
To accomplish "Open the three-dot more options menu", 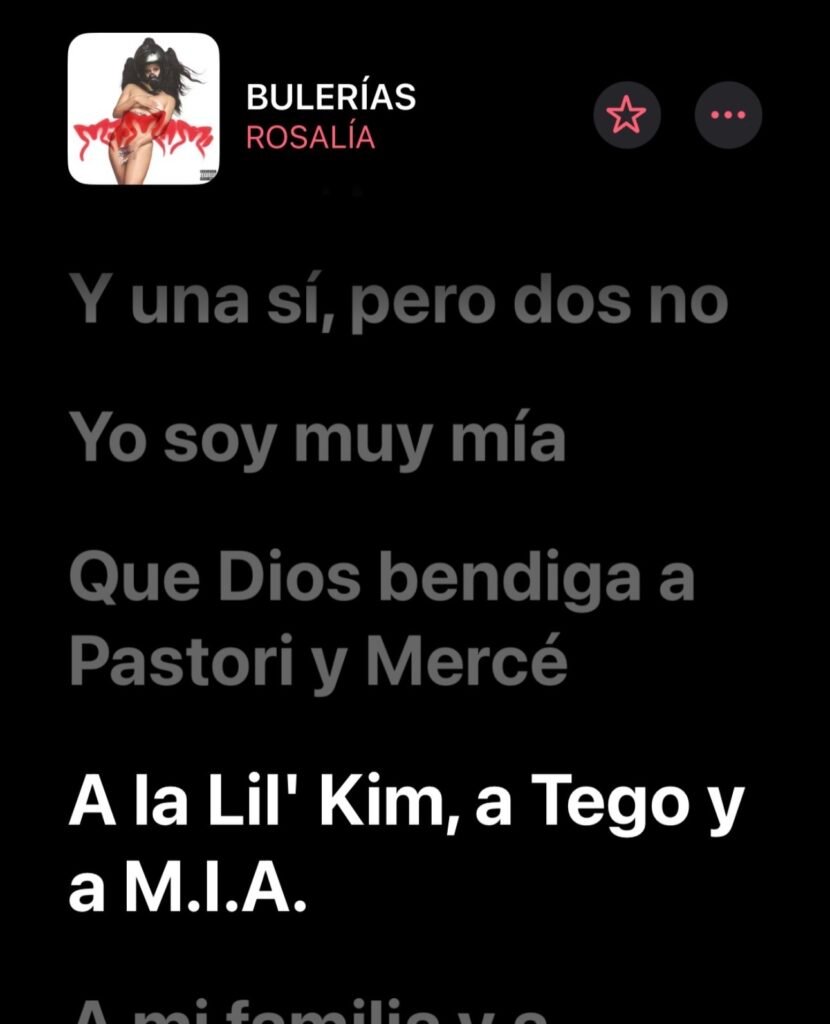I will pyautogui.click(x=728, y=115).
